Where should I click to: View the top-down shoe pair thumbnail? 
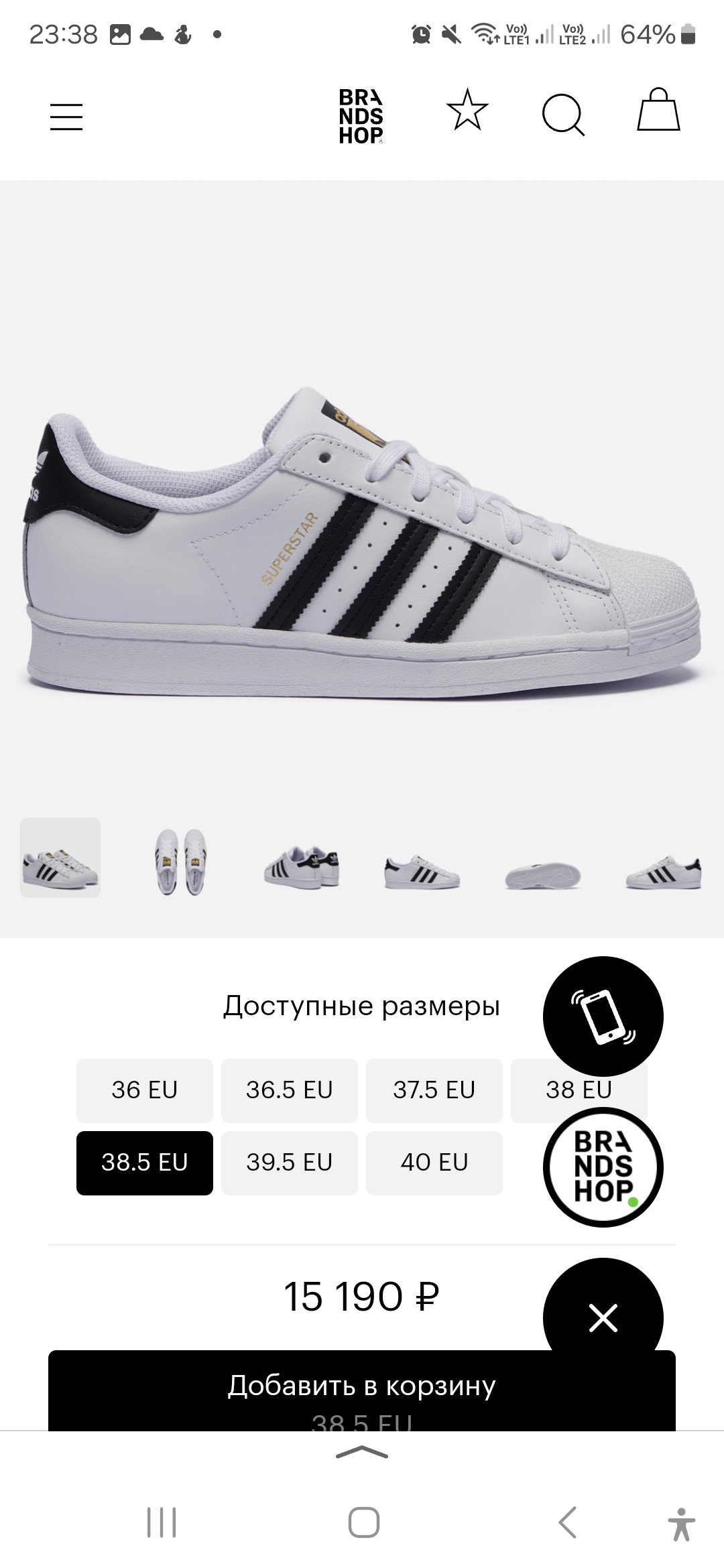pos(180,861)
